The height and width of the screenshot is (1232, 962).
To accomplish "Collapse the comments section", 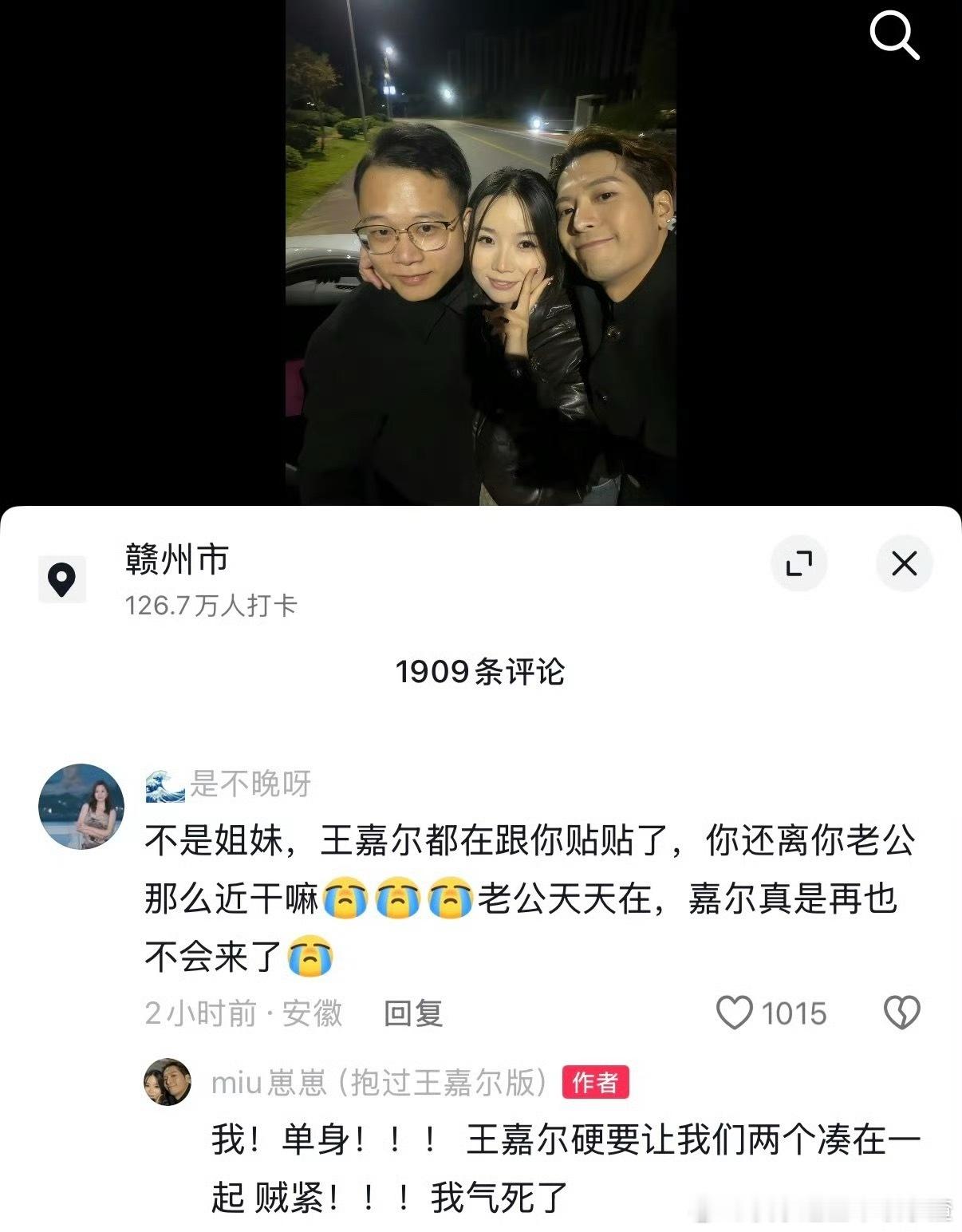I will [905, 562].
